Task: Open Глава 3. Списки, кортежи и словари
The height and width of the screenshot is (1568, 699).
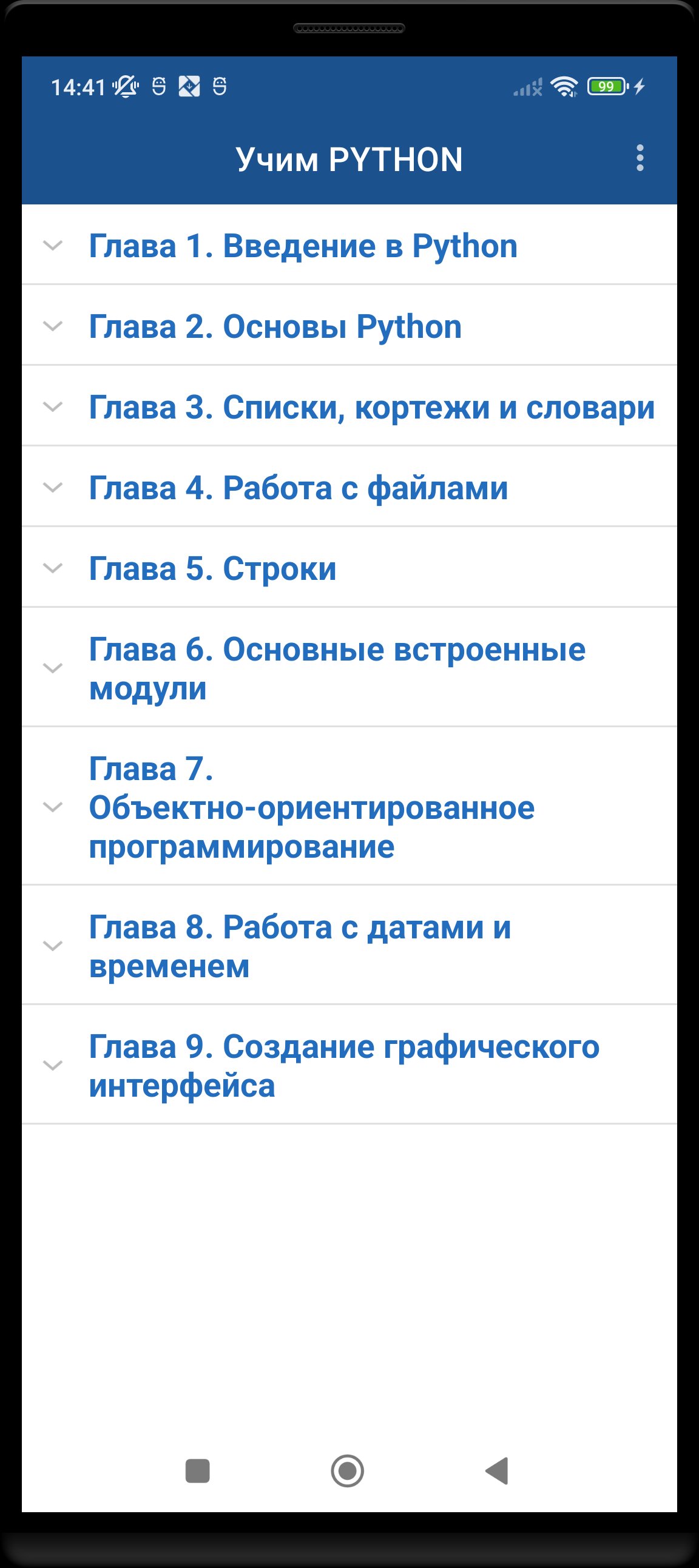Action: (x=371, y=406)
